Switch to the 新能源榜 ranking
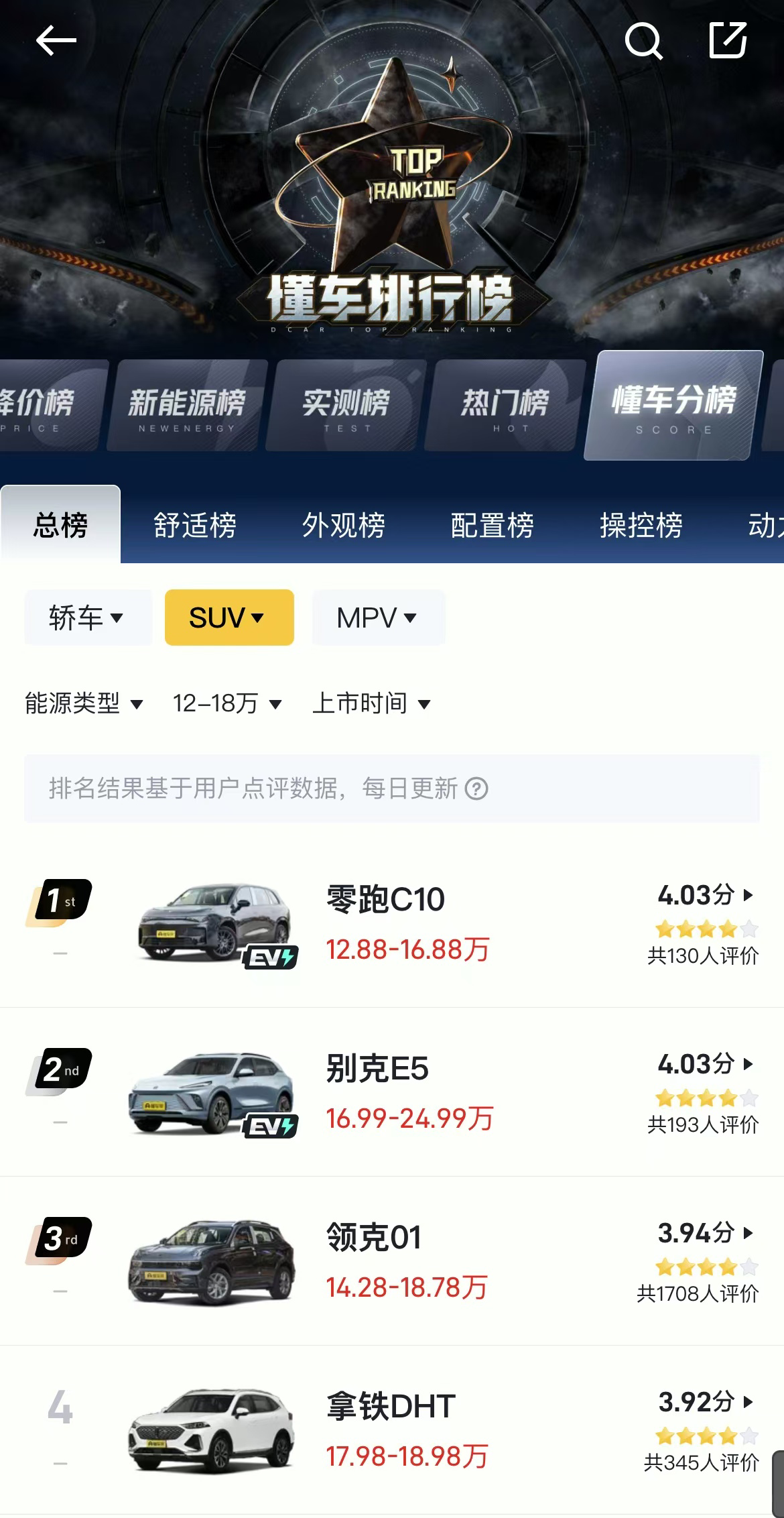Viewport: 784px width, 1518px height. (x=187, y=406)
